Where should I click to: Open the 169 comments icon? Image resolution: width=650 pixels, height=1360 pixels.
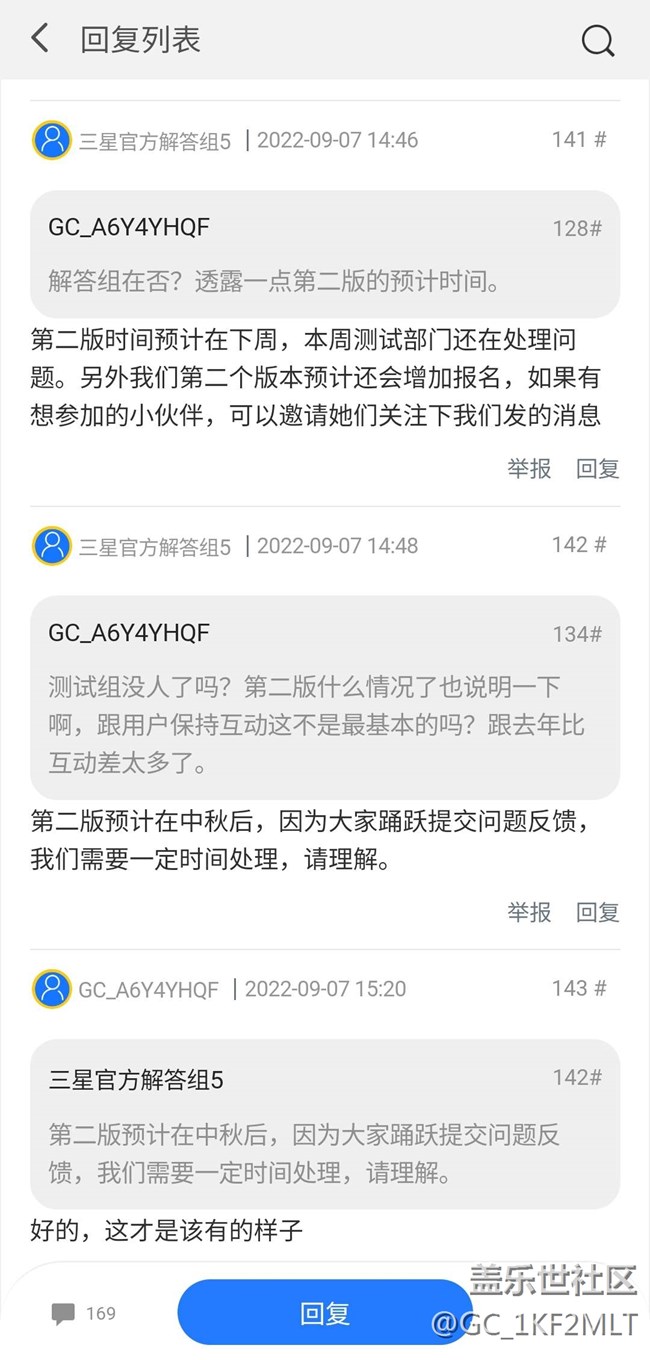tap(84, 1313)
